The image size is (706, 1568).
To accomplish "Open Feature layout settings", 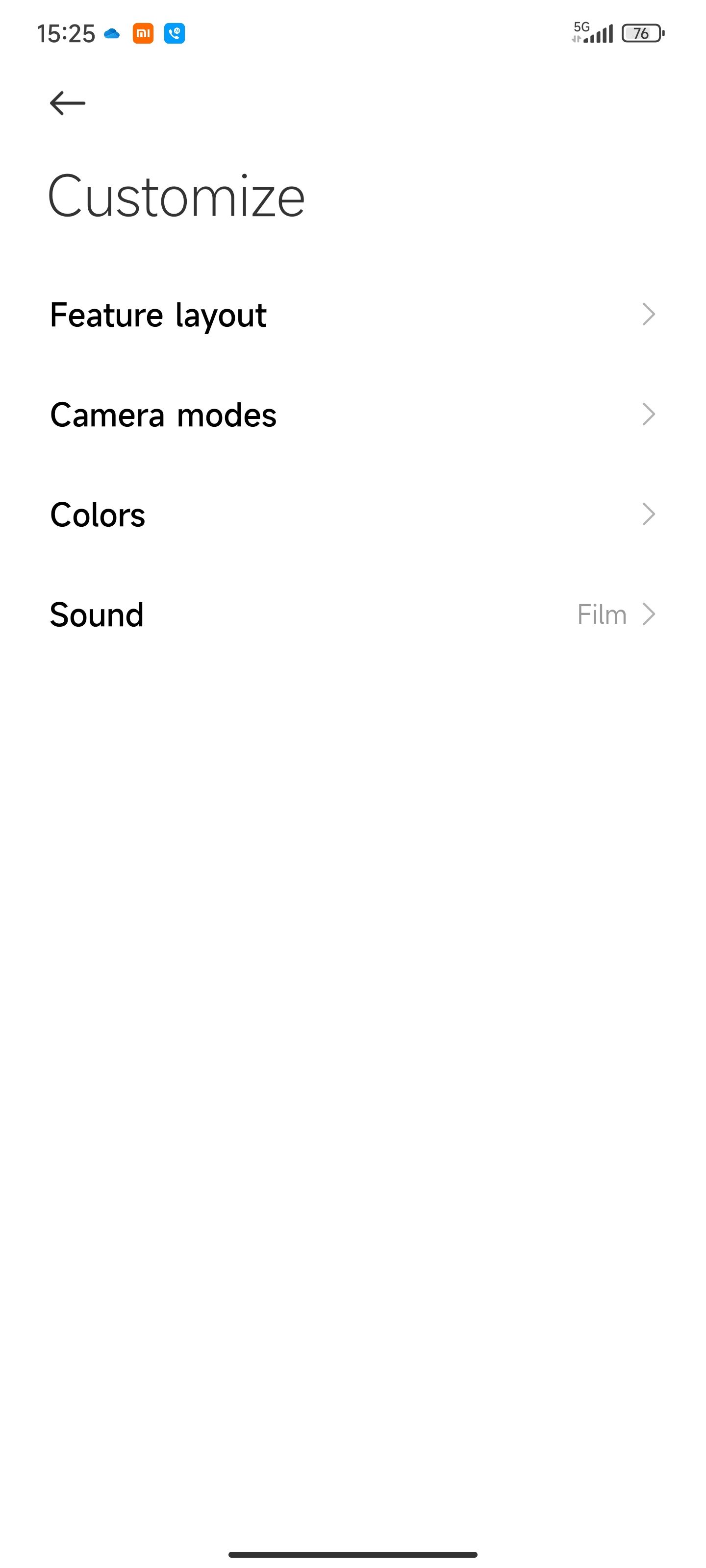I will point(352,315).
